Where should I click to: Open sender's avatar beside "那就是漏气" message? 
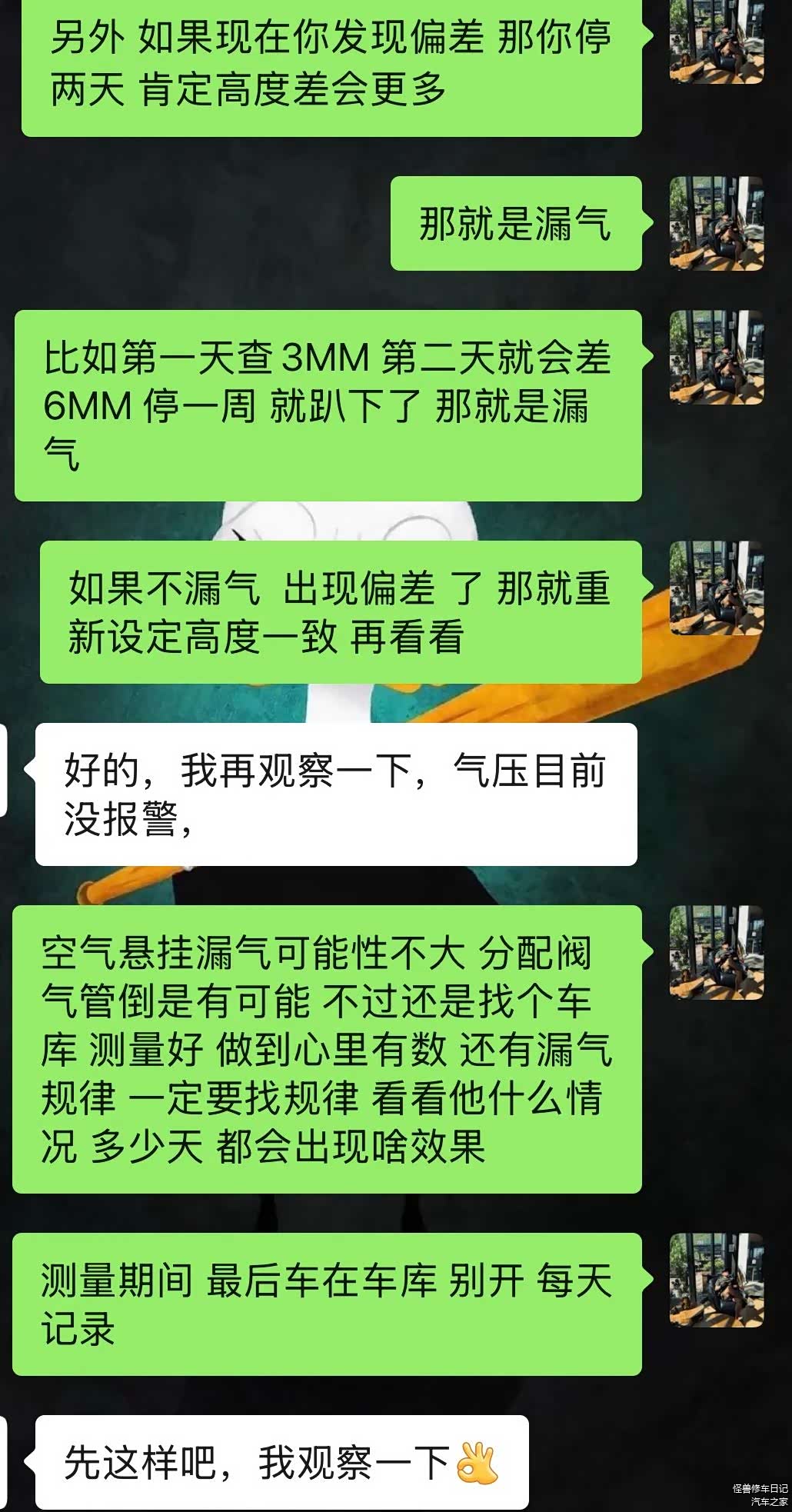point(716,224)
